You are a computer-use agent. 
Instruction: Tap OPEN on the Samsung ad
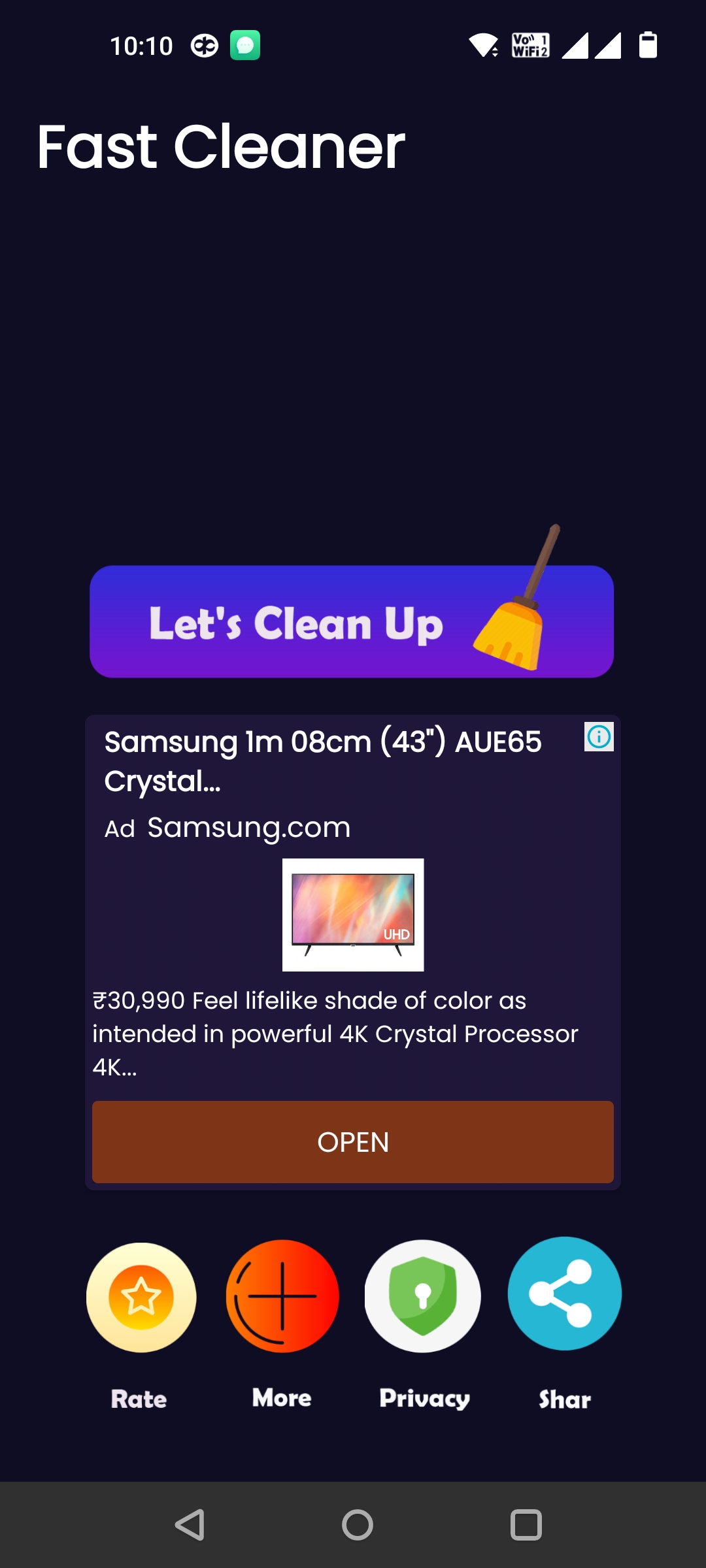(x=353, y=1142)
